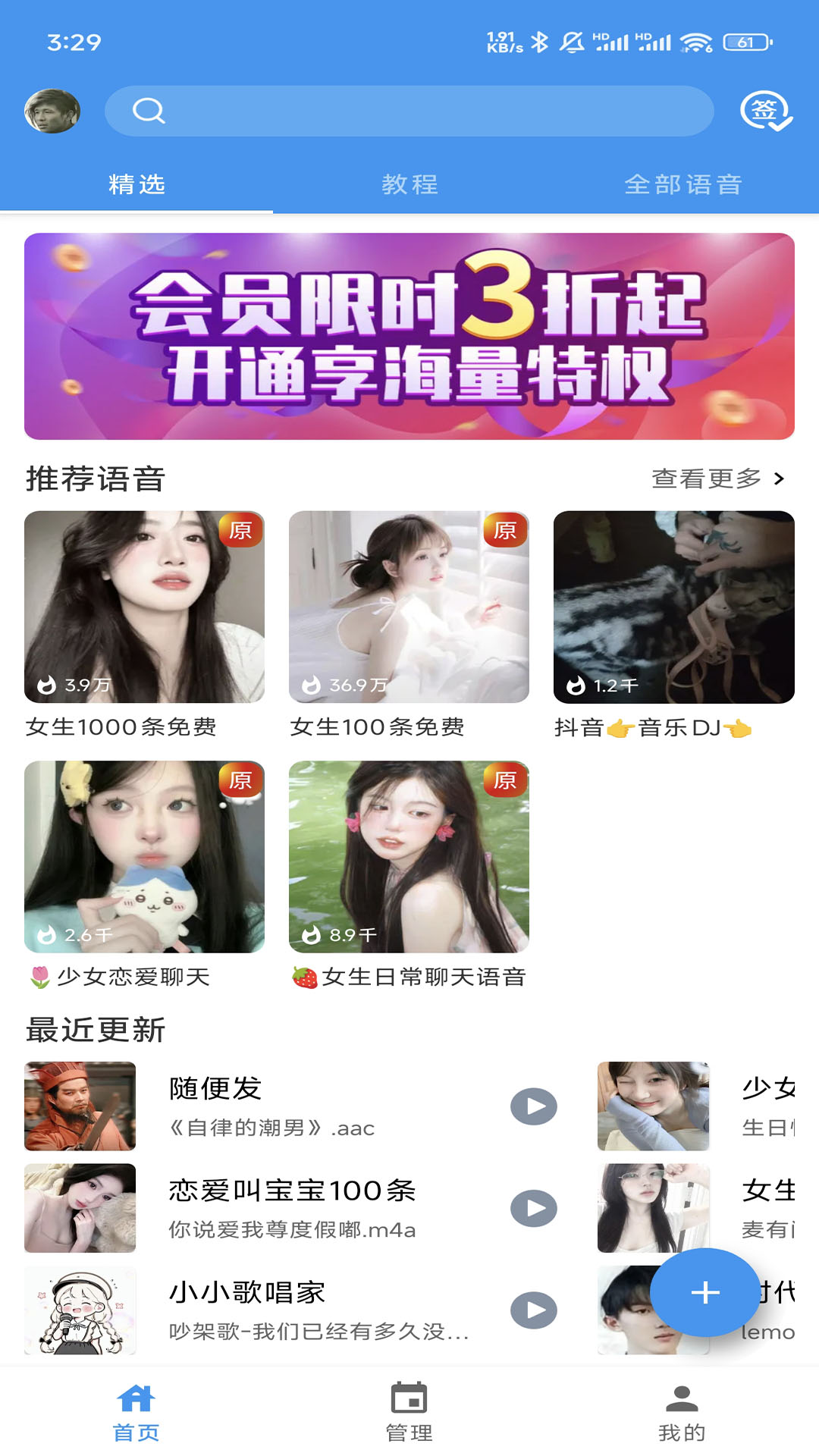Open the daily sign-in (签) icon
The image size is (819, 1456).
point(765,111)
